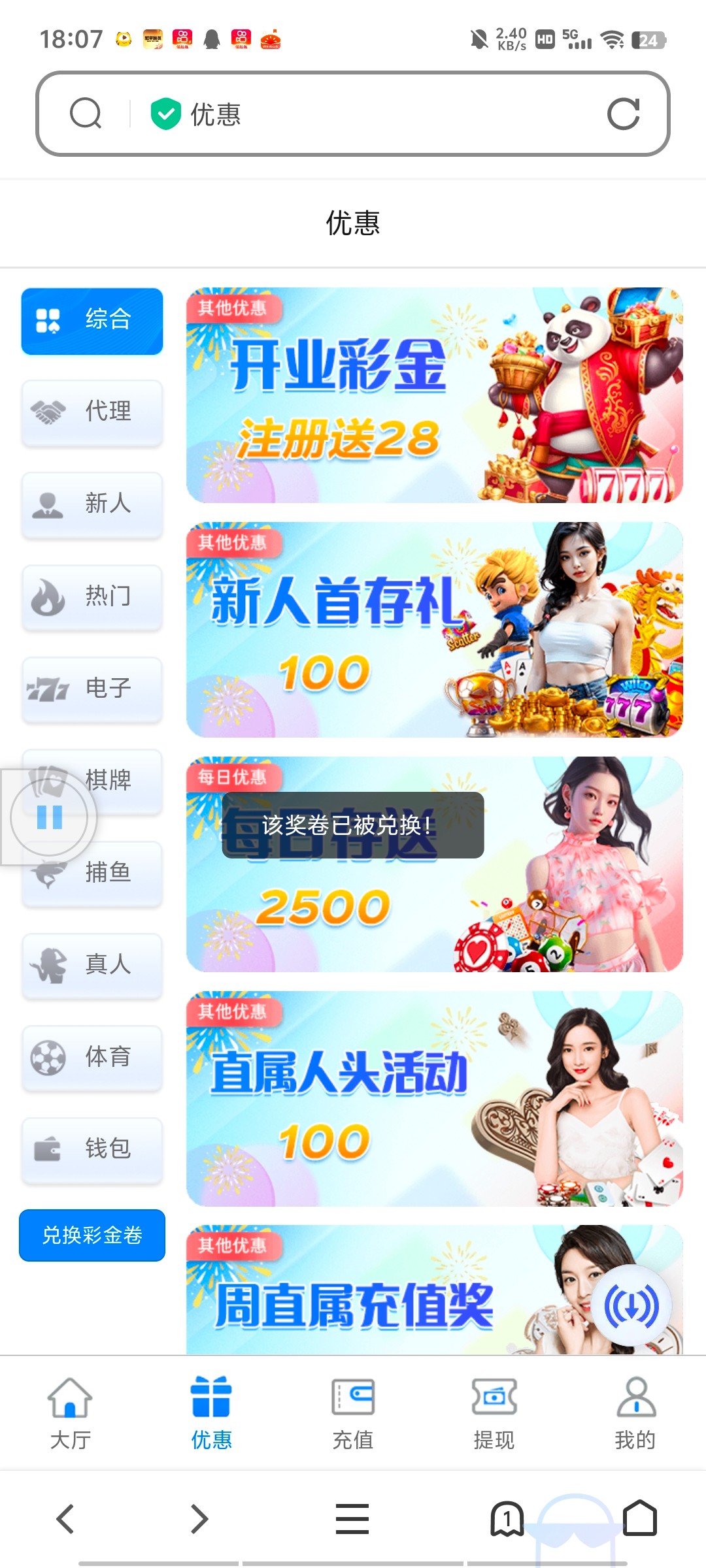Screen dimensions: 706x1568
Task: Open the 真人 category
Action: [x=92, y=965]
